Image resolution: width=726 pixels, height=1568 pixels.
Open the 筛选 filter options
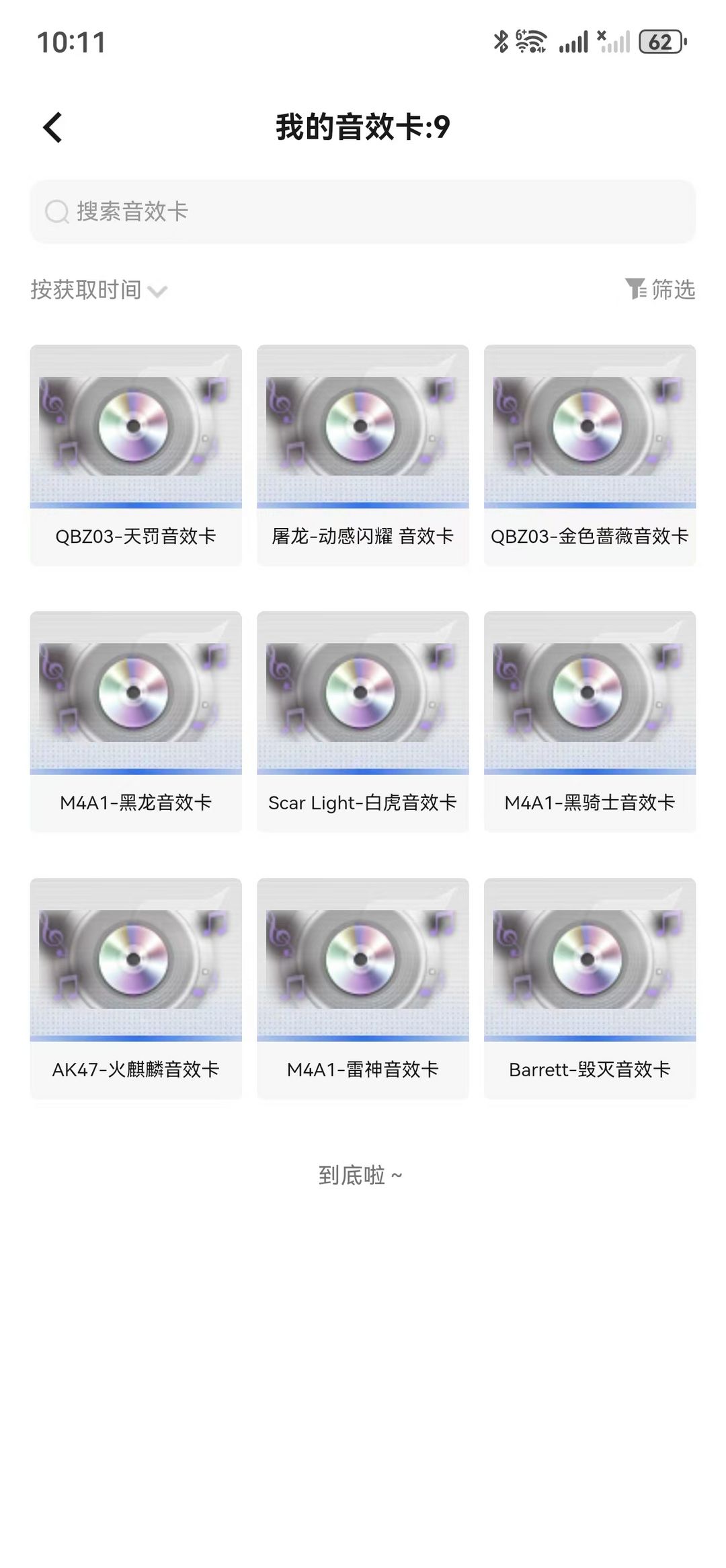pos(663,290)
